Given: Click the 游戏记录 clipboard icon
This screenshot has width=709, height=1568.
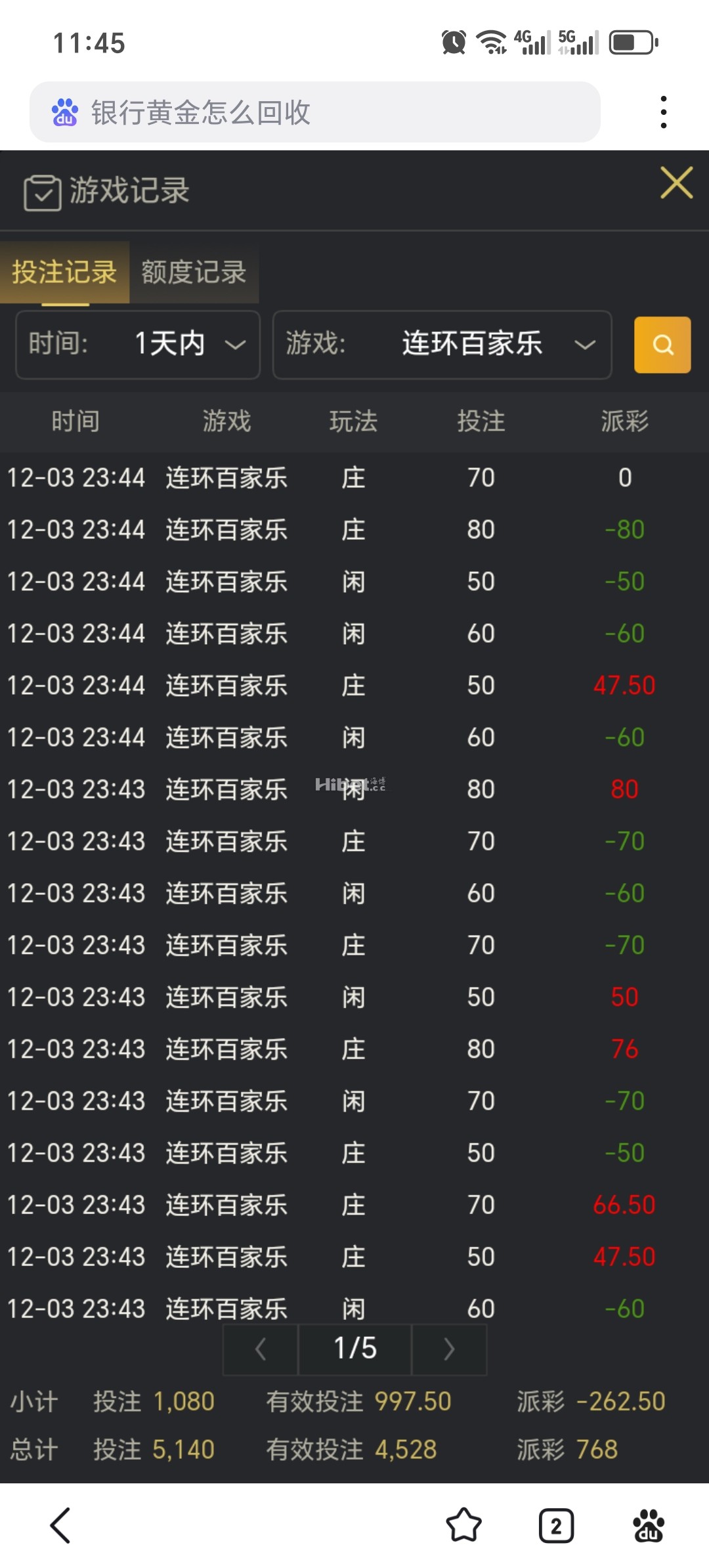Looking at the screenshot, I should tap(41, 190).
